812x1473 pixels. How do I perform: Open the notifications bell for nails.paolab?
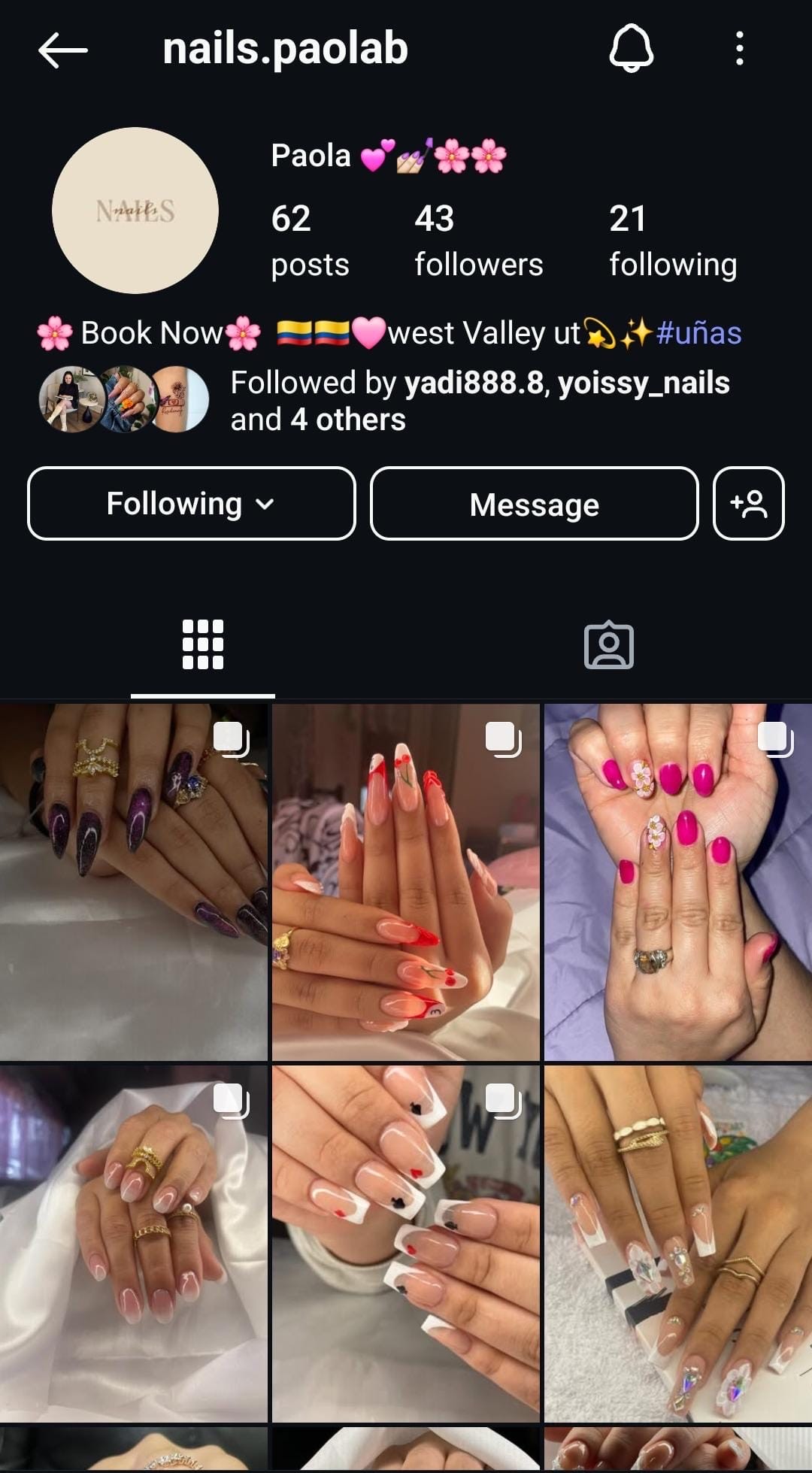[631, 49]
